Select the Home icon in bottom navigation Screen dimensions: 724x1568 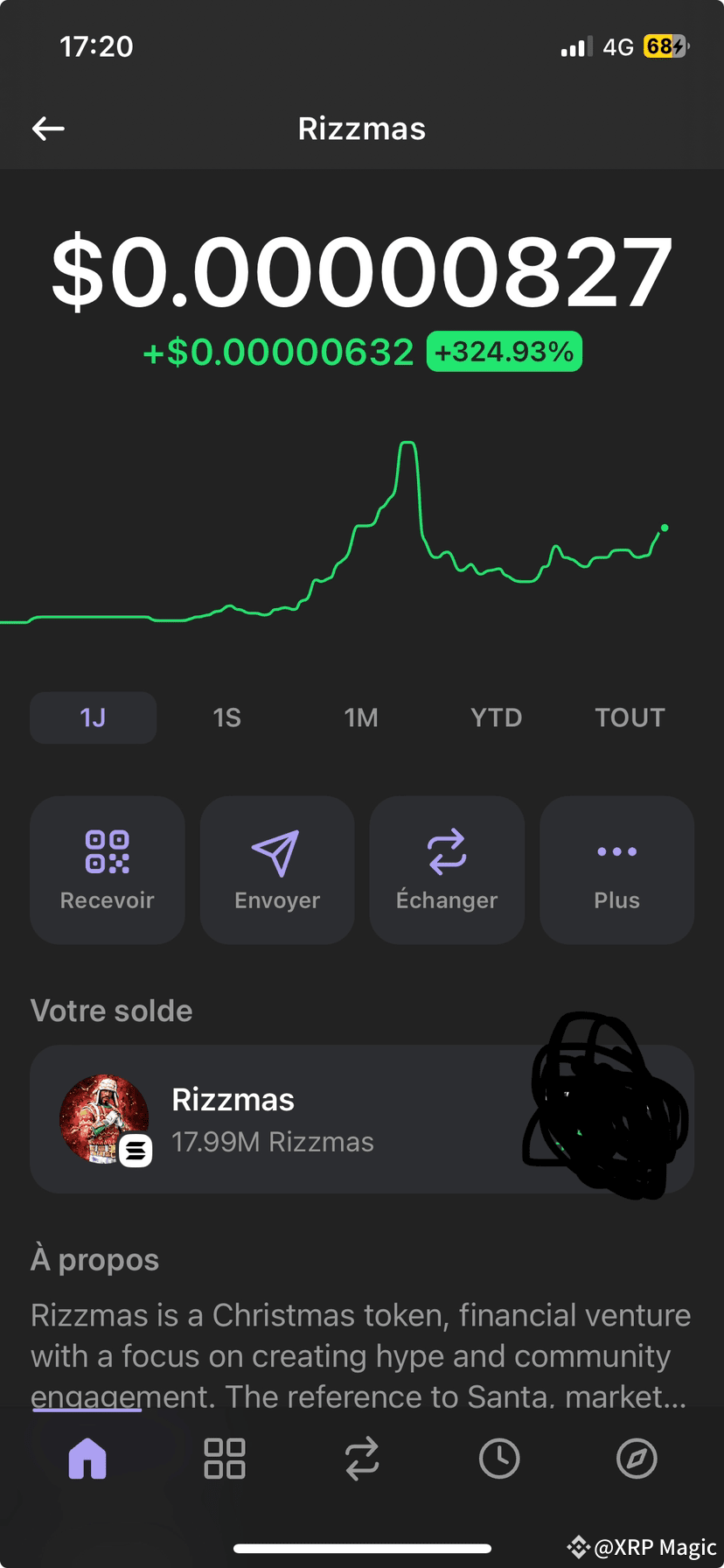[x=86, y=1458]
